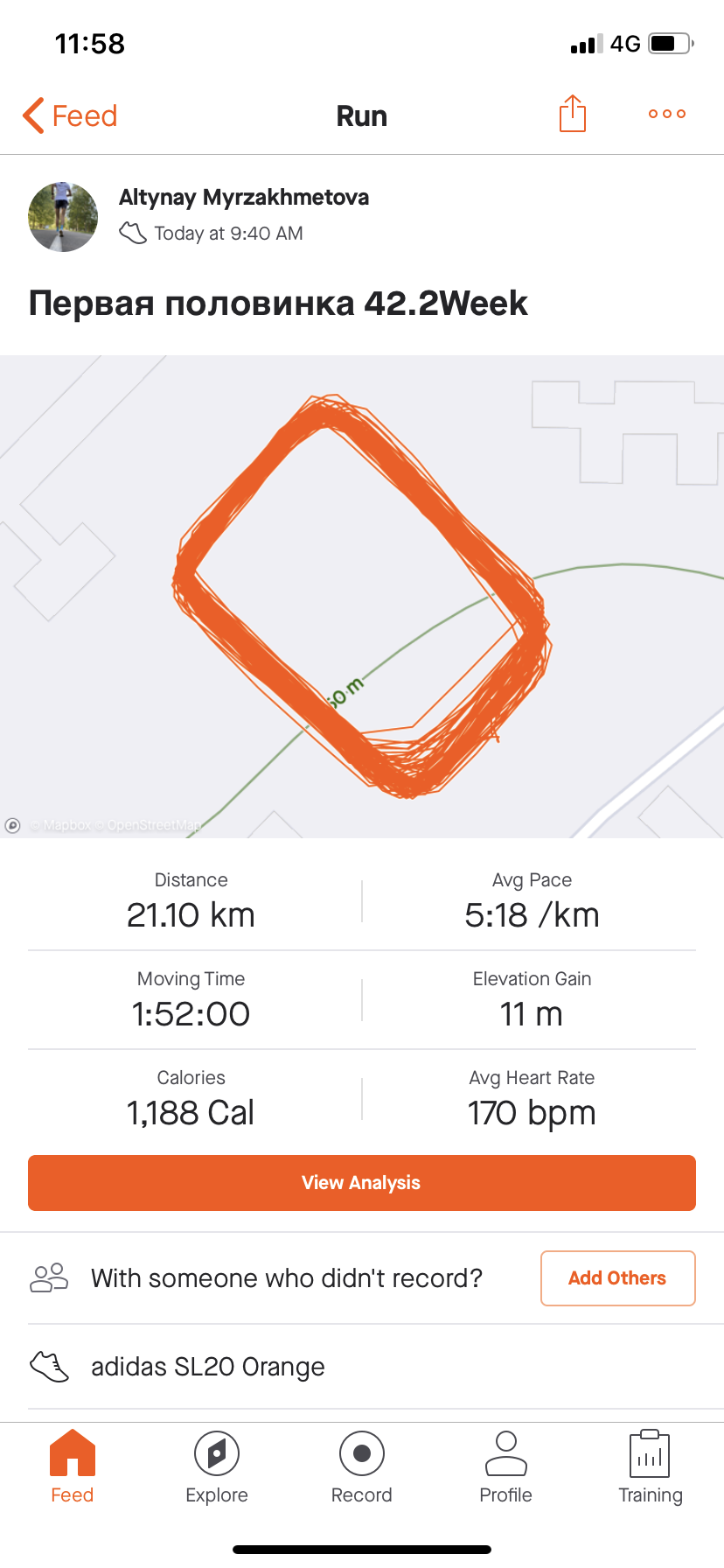The image size is (724, 1568).
Task: Go back to Feed
Action: (70, 115)
